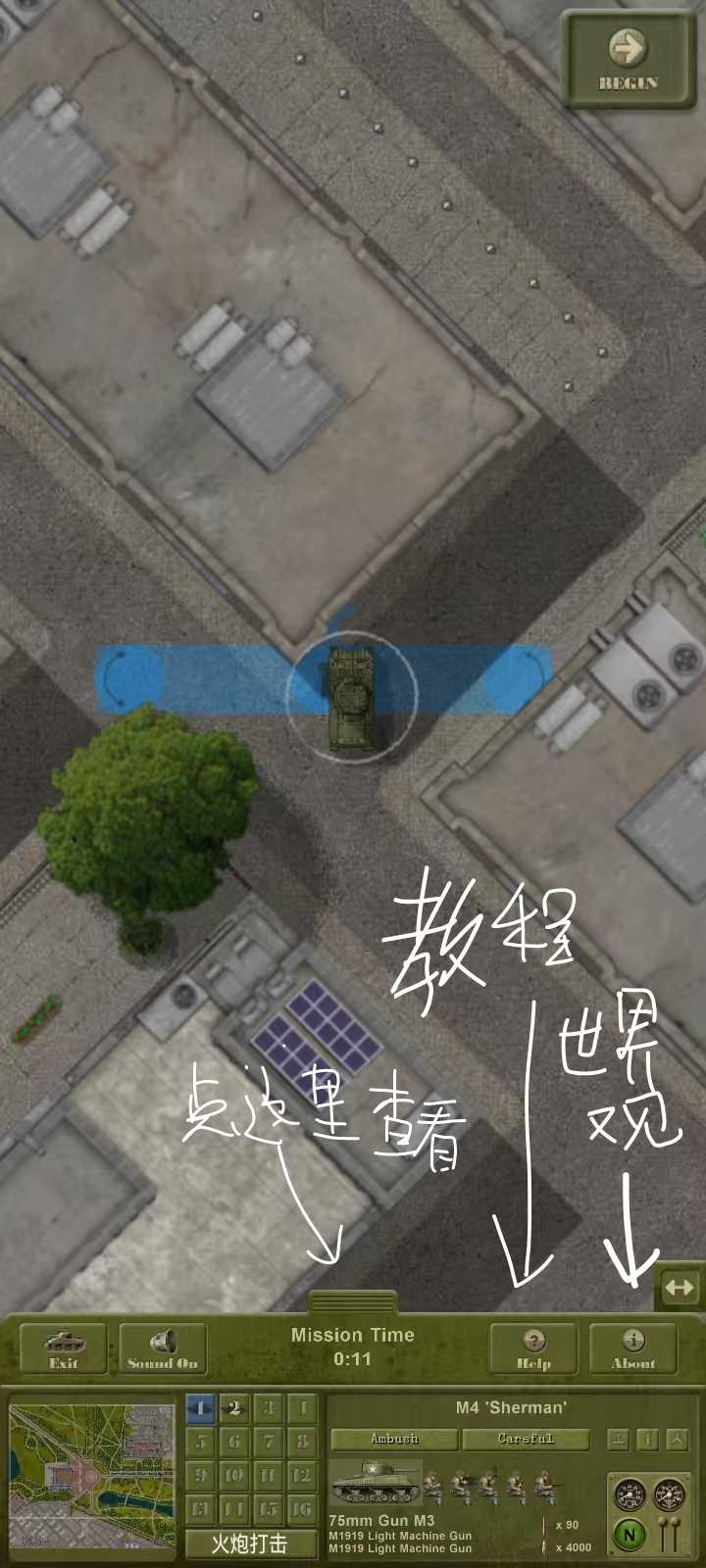Image resolution: width=706 pixels, height=1568 pixels.
Task: Open the About info button
Action: pos(633,1348)
